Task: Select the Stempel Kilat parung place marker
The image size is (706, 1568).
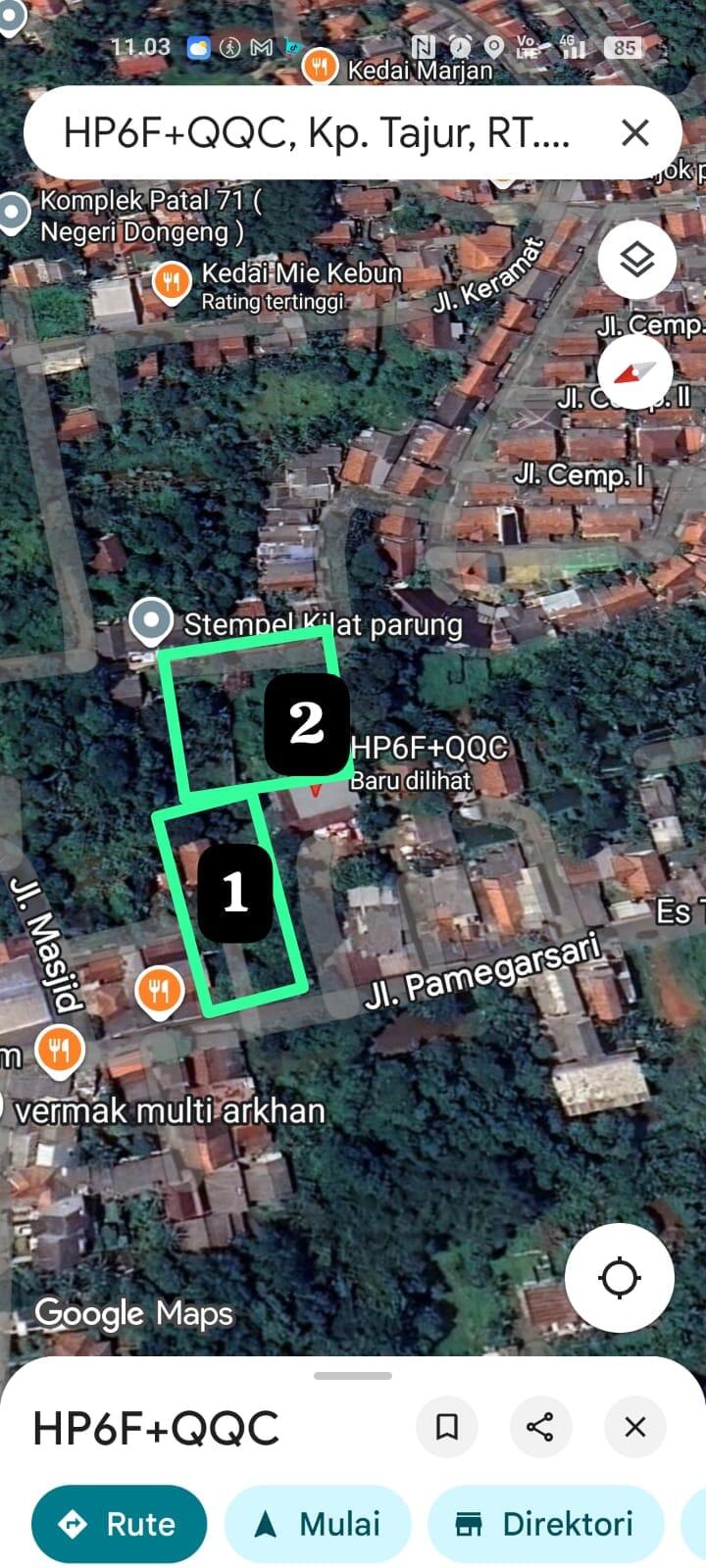Action: click(x=151, y=621)
